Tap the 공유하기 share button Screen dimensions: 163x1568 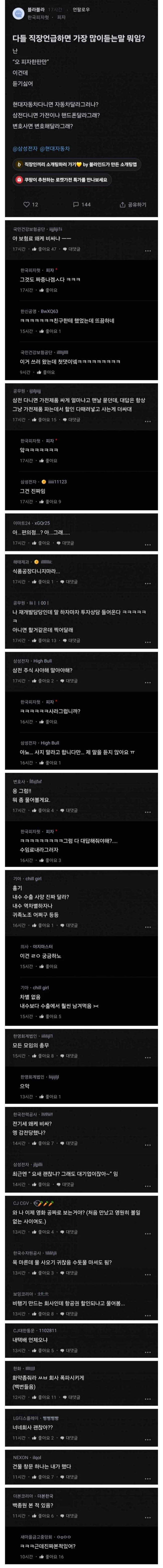tap(133, 204)
